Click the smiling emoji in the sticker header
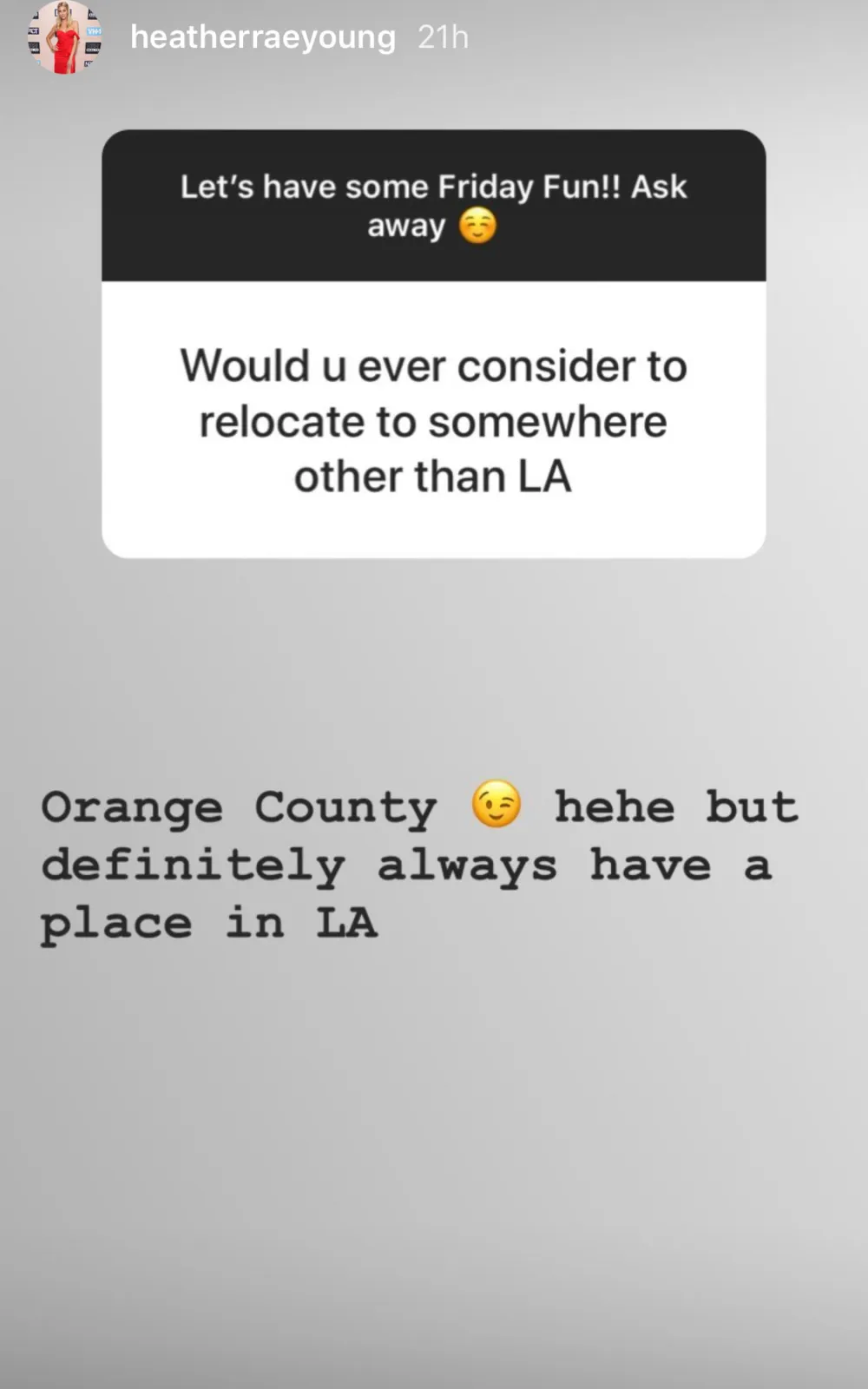 click(476, 226)
